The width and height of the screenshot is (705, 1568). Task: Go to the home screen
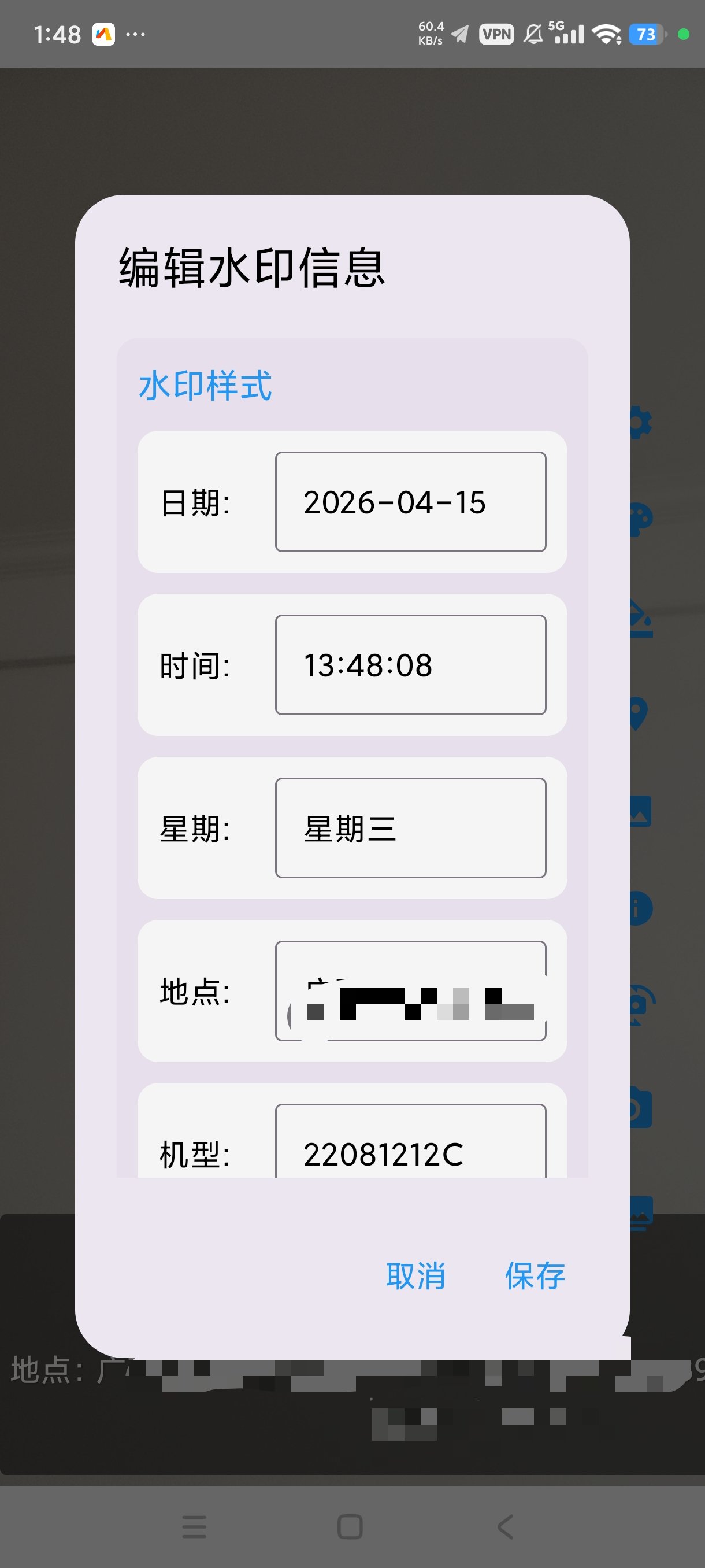(350, 1526)
